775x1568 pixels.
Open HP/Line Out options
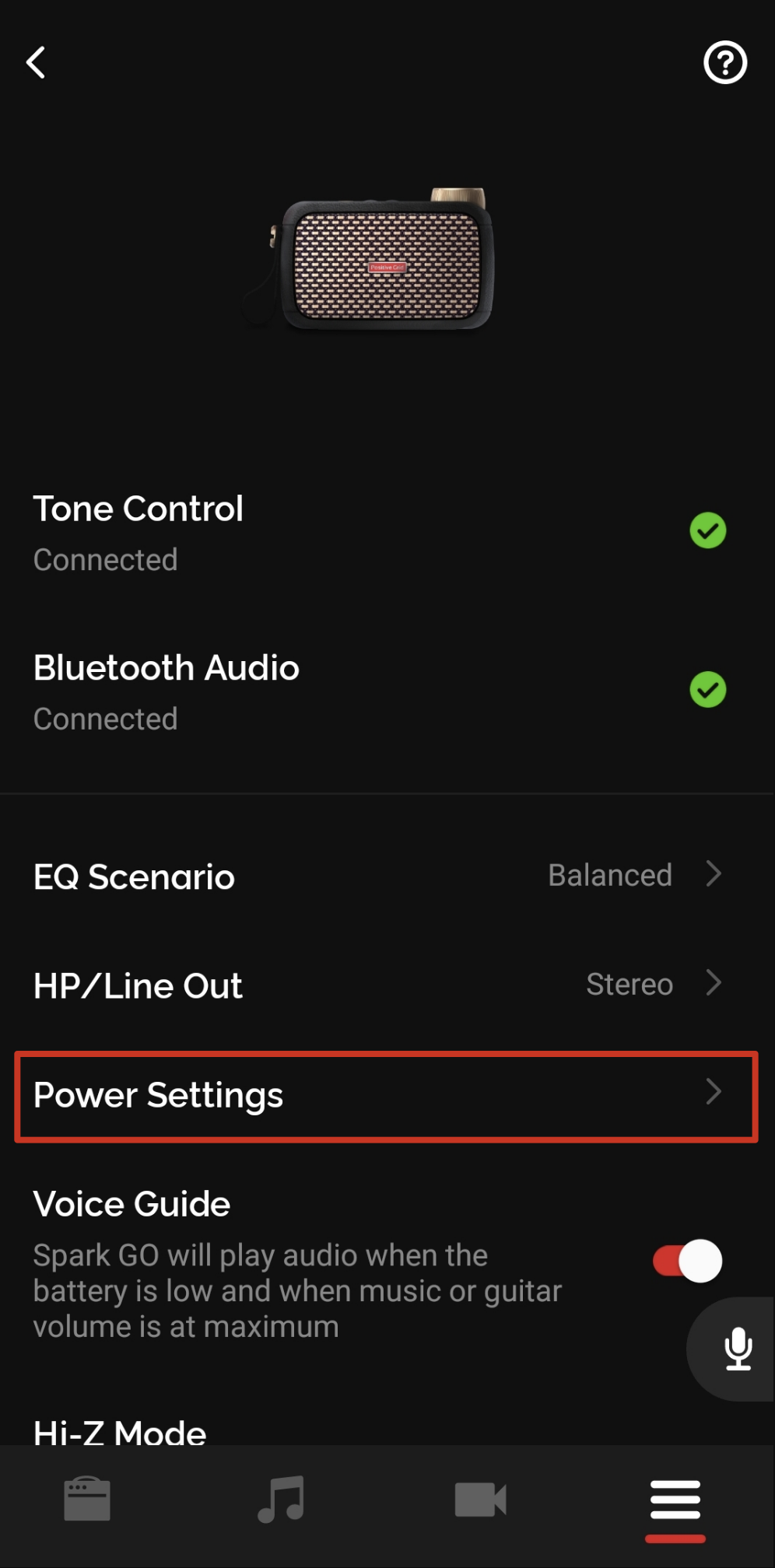click(x=387, y=985)
